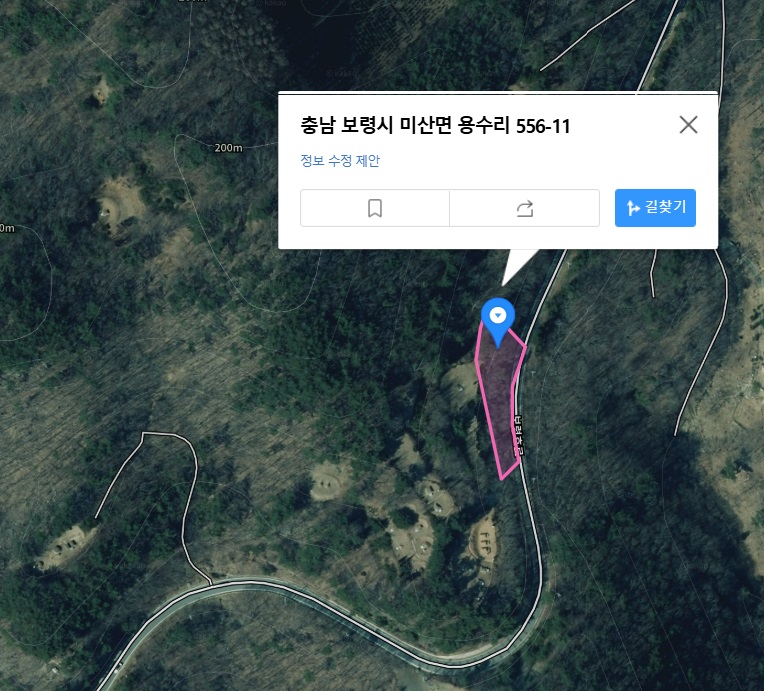
Task: Close the address info popup
Action: point(688,125)
